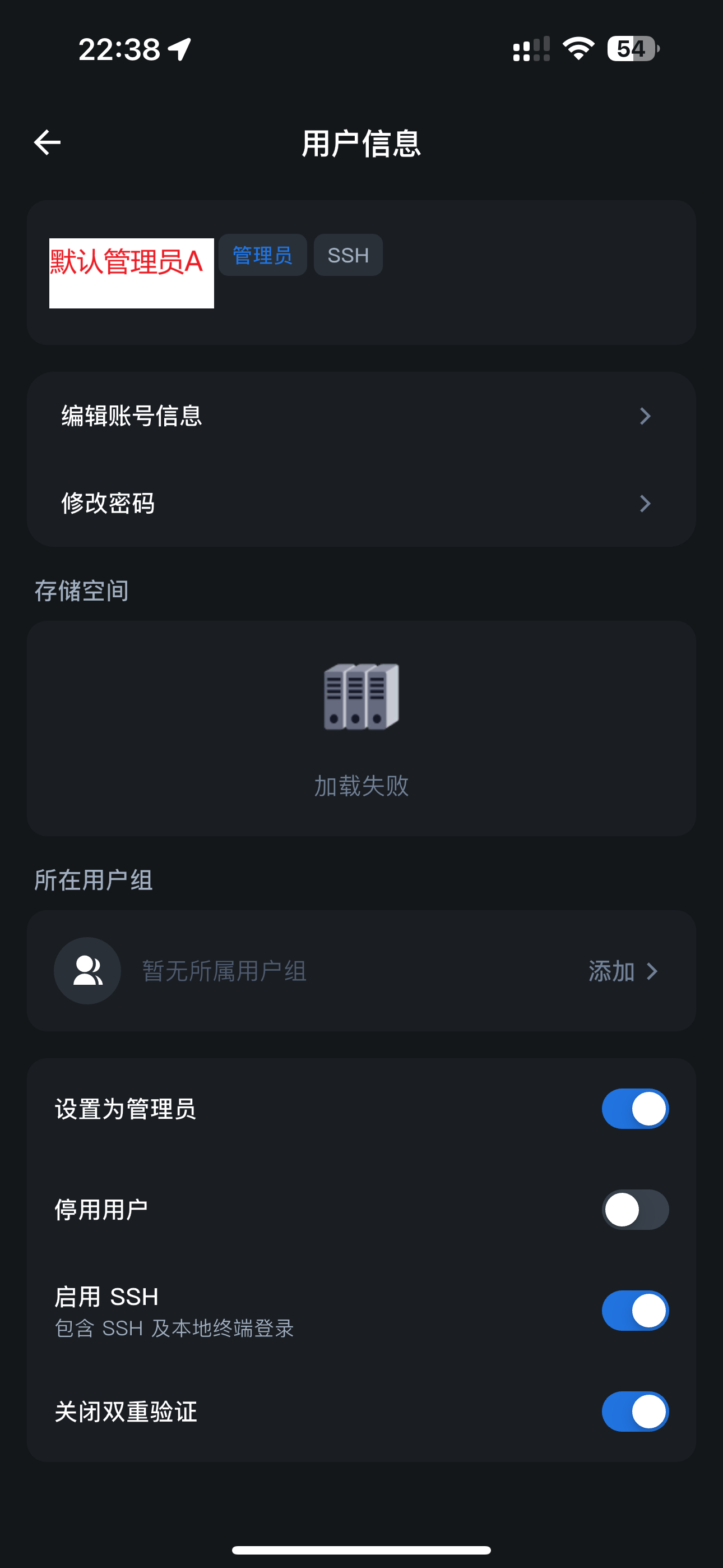The width and height of the screenshot is (723, 1568).
Task: Turn off the 设置为管理员 switch
Action: click(635, 1109)
